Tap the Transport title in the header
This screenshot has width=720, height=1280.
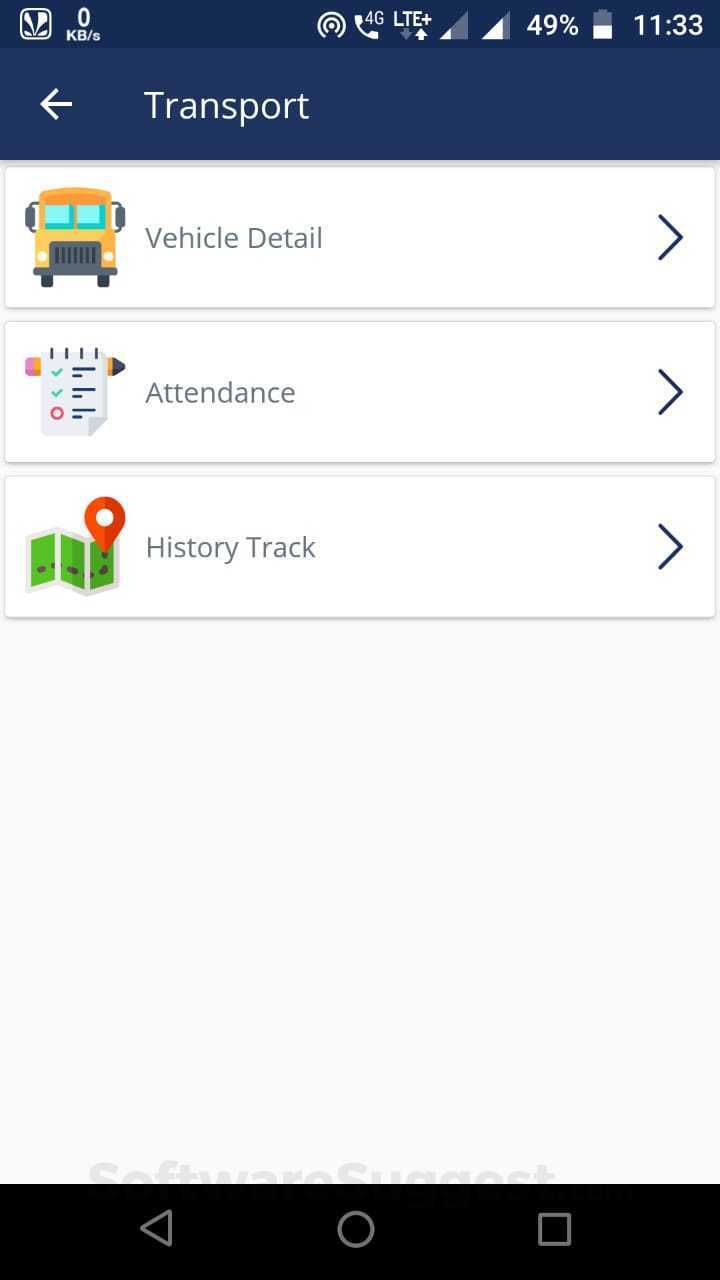tap(226, 104)
